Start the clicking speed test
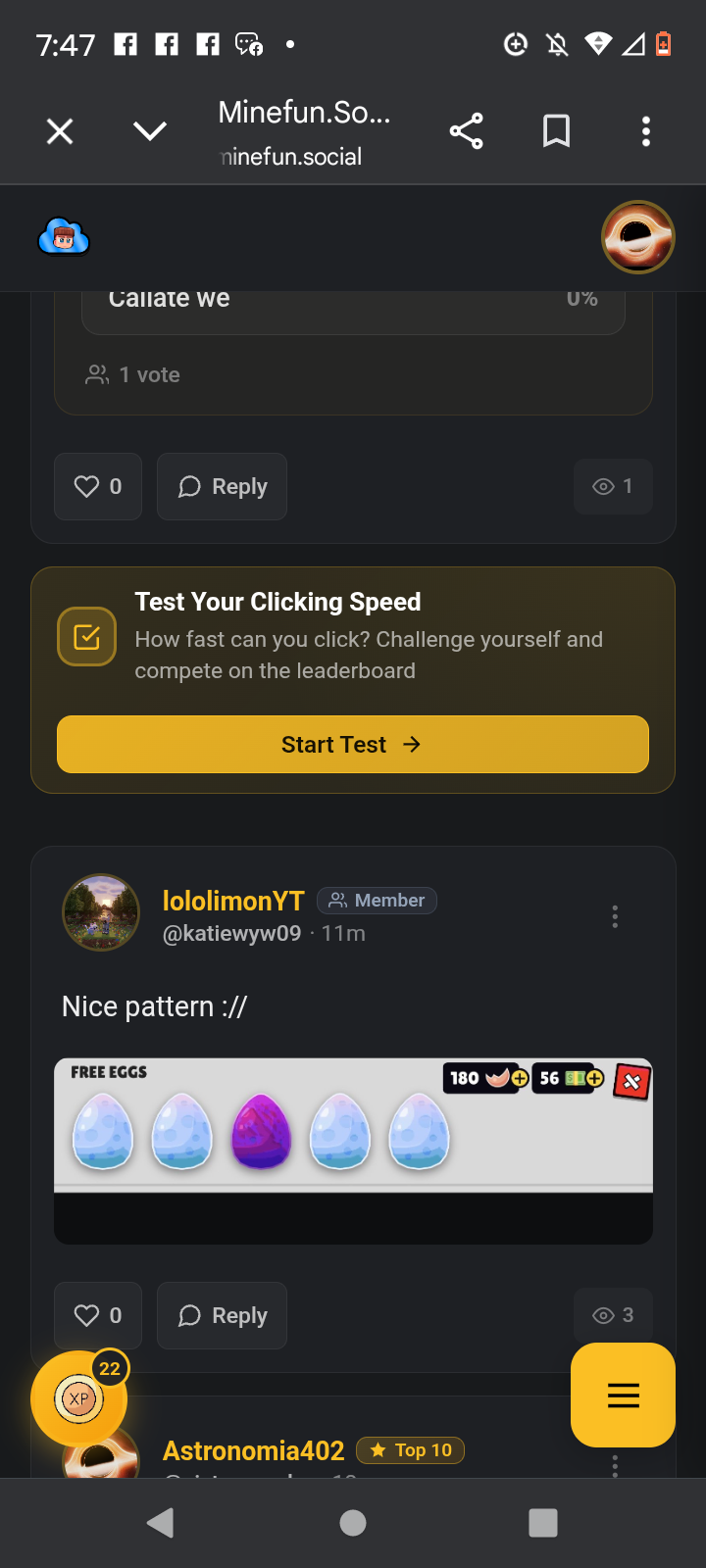The height and width of the screenshot is (1568, 706). point(353,745)
